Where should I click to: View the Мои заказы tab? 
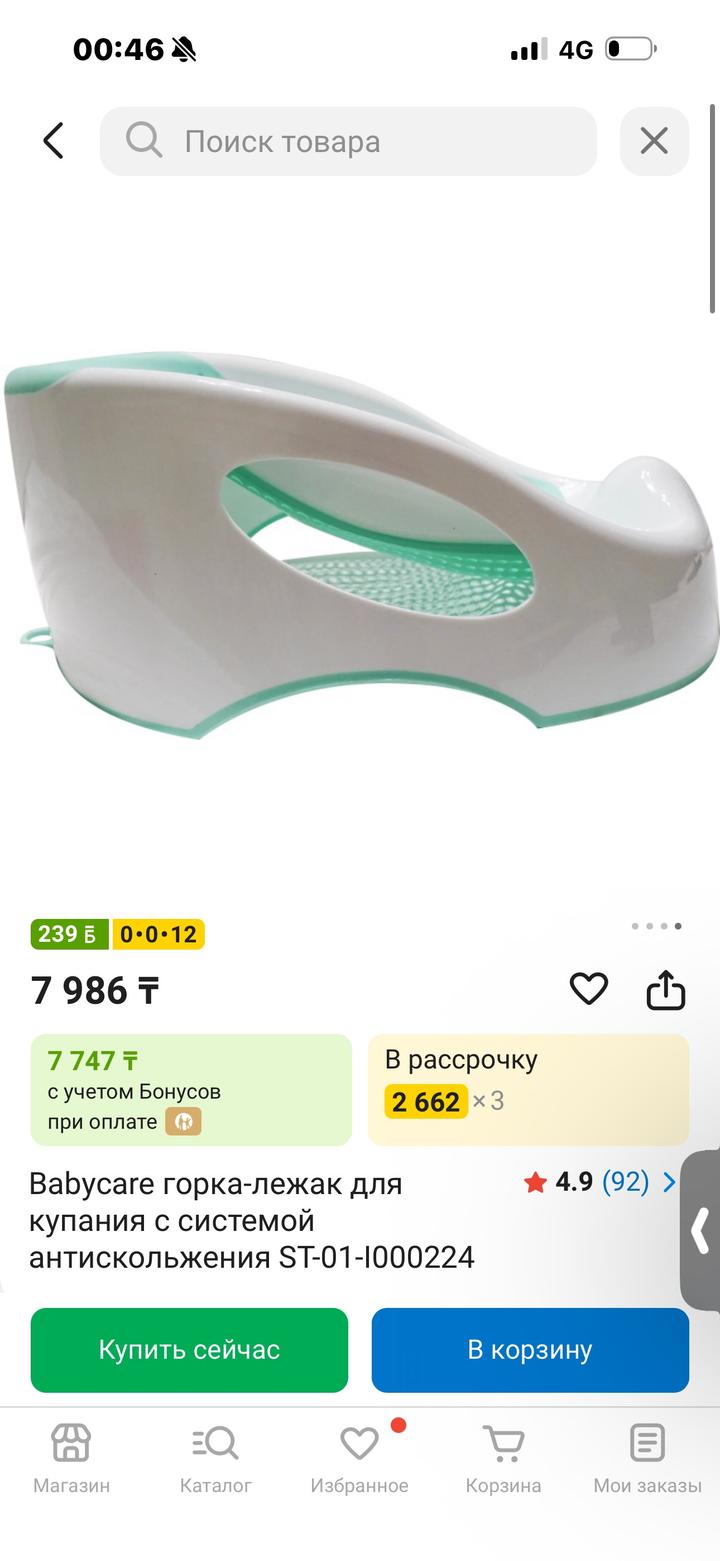tap(647, 1459)
